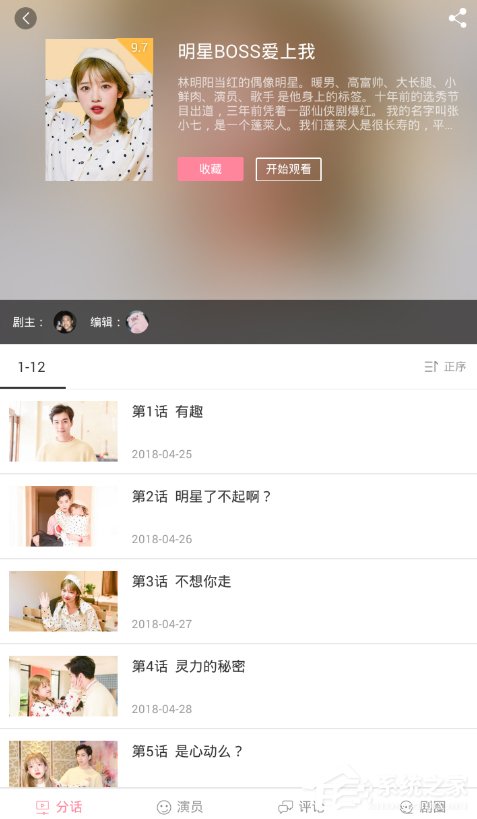
Task: Tap the pink 收藏 button
Action: (x=210, y=169)
